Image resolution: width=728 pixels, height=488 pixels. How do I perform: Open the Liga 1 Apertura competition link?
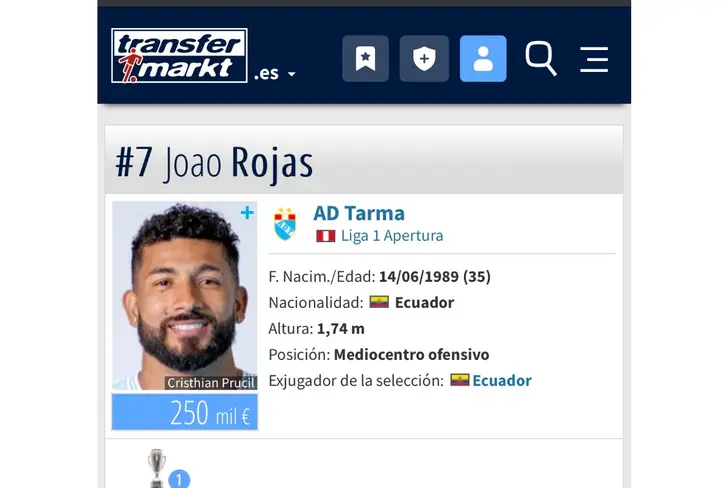pos(391,236)
